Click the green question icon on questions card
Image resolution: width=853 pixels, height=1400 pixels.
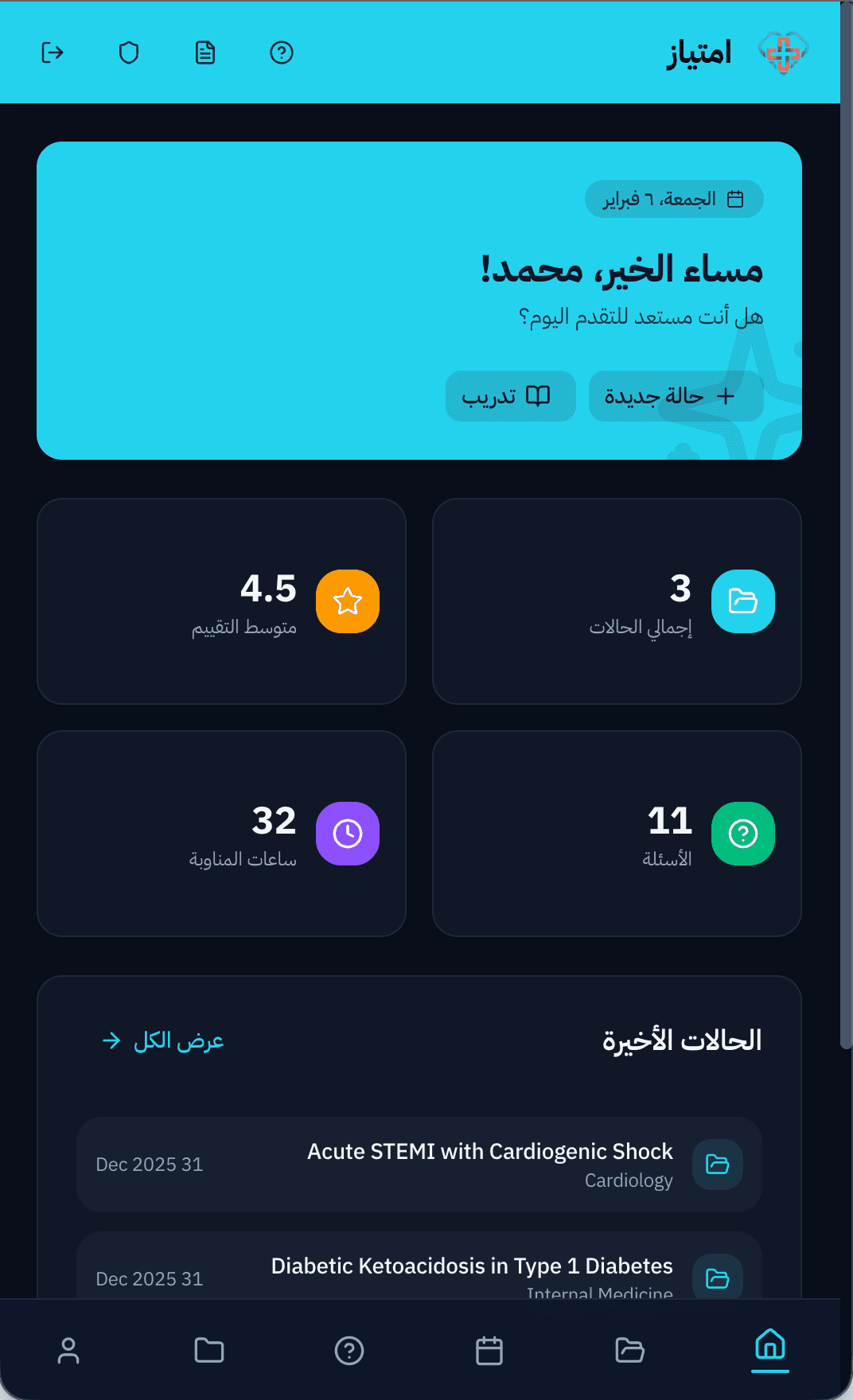coord(742,834)
